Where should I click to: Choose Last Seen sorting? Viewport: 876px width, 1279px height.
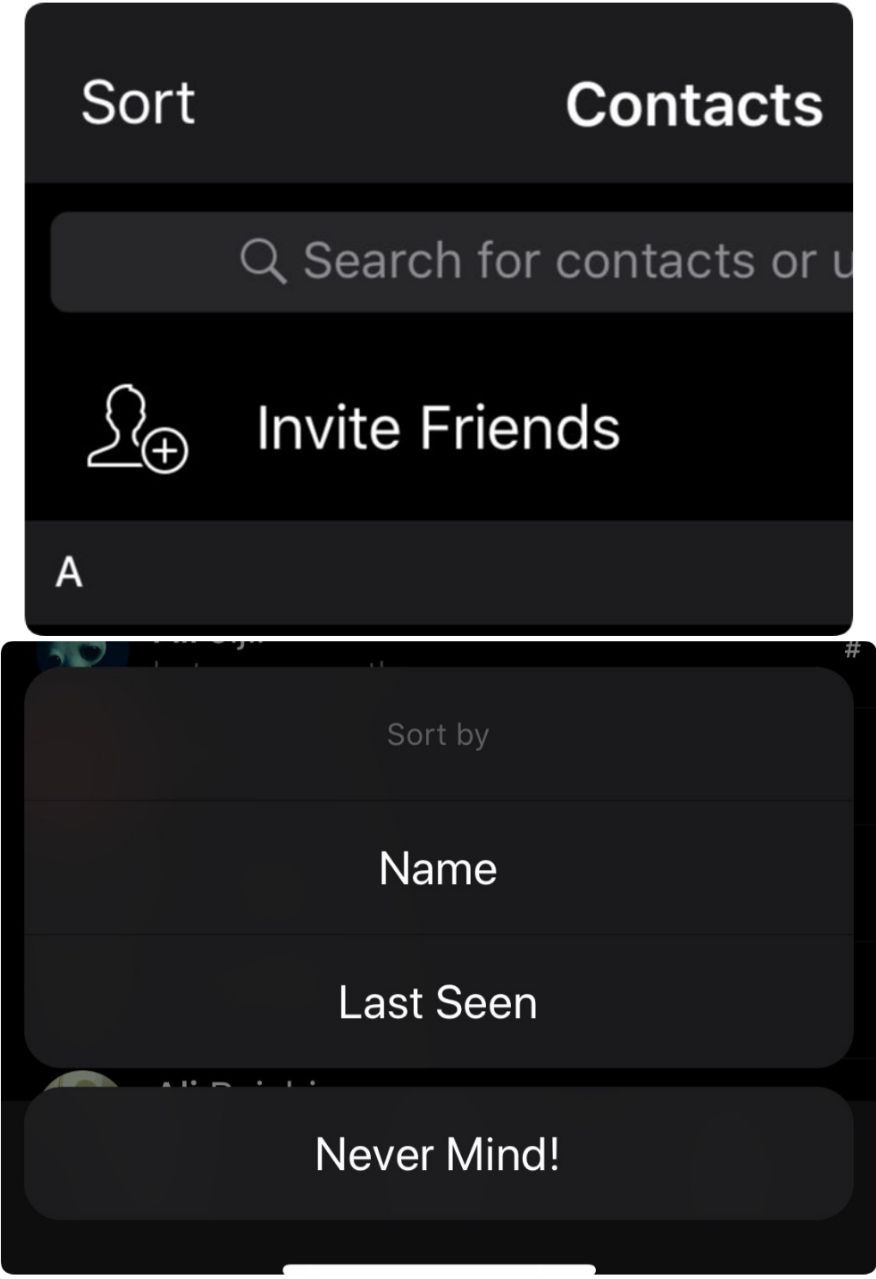(438, 1002)
